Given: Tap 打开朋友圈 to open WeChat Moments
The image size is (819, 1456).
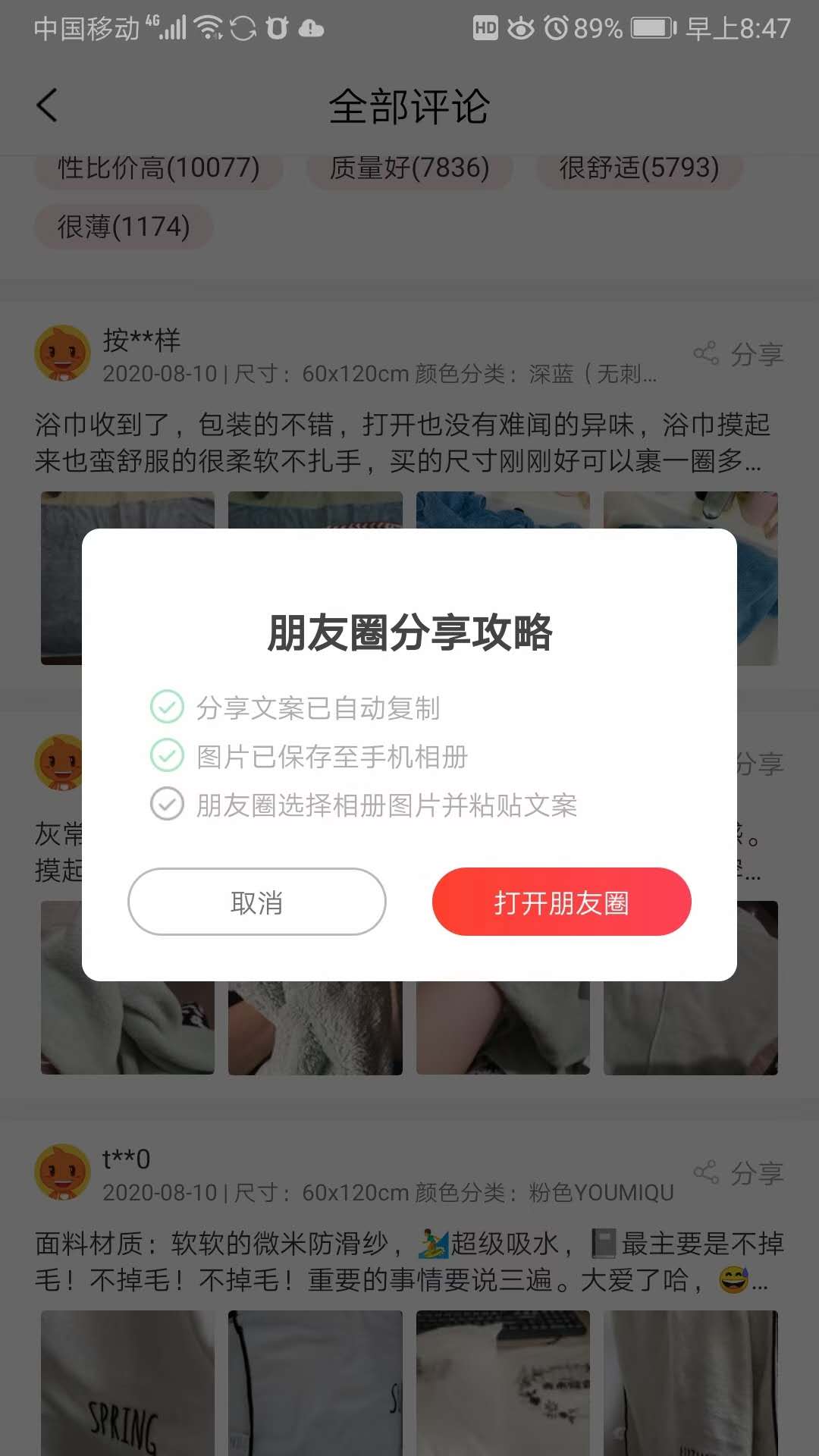Looking at the screenshot, I should [561, 902].
